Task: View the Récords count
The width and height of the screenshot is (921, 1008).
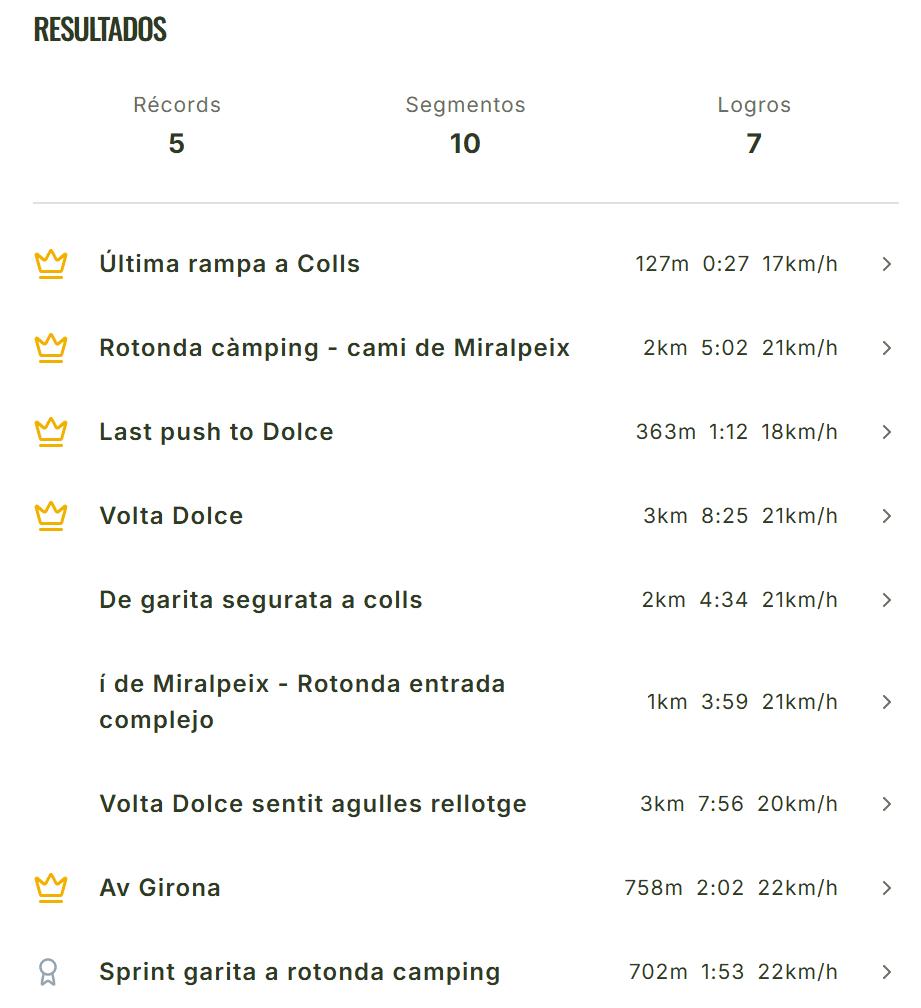Action: coord(177,124)
